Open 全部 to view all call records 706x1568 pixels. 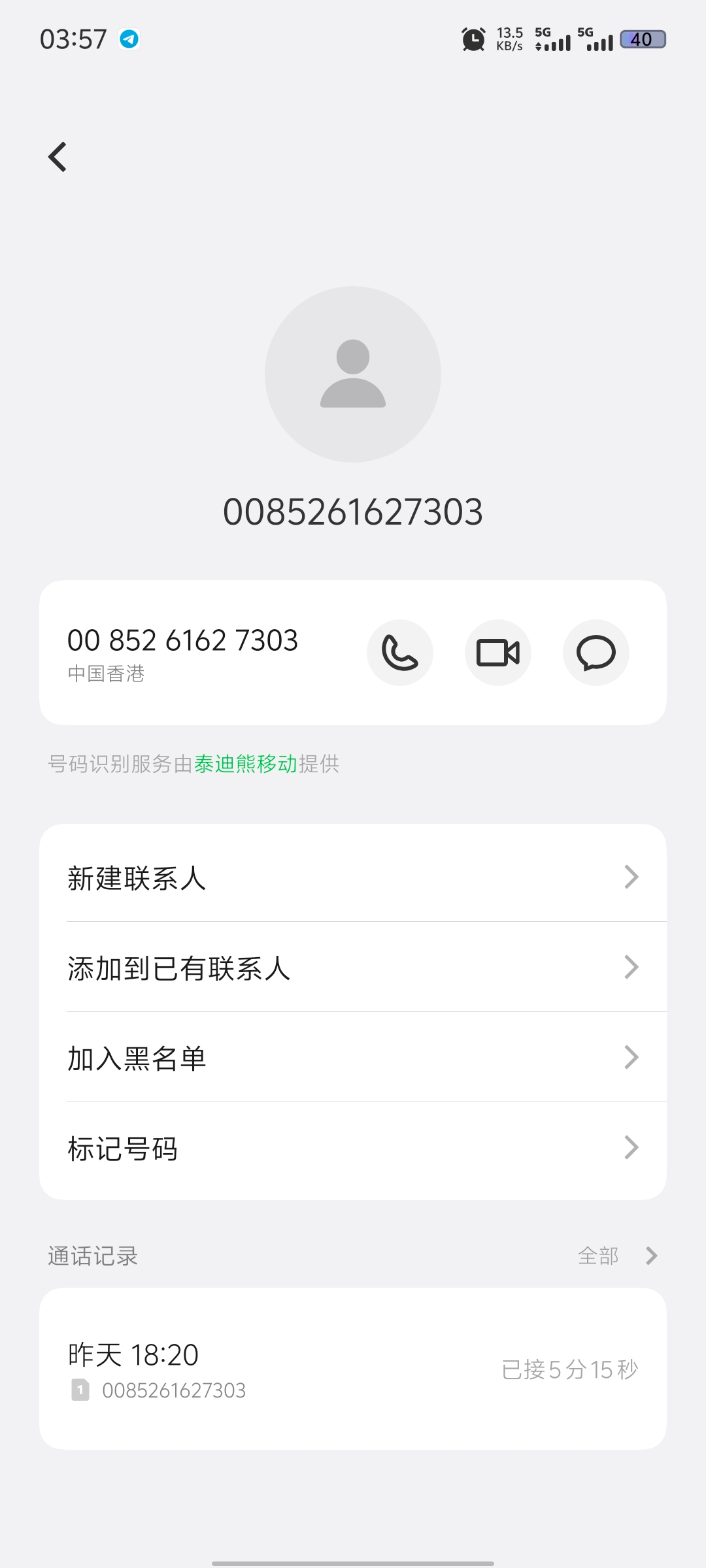click(x=599, y=1254)
